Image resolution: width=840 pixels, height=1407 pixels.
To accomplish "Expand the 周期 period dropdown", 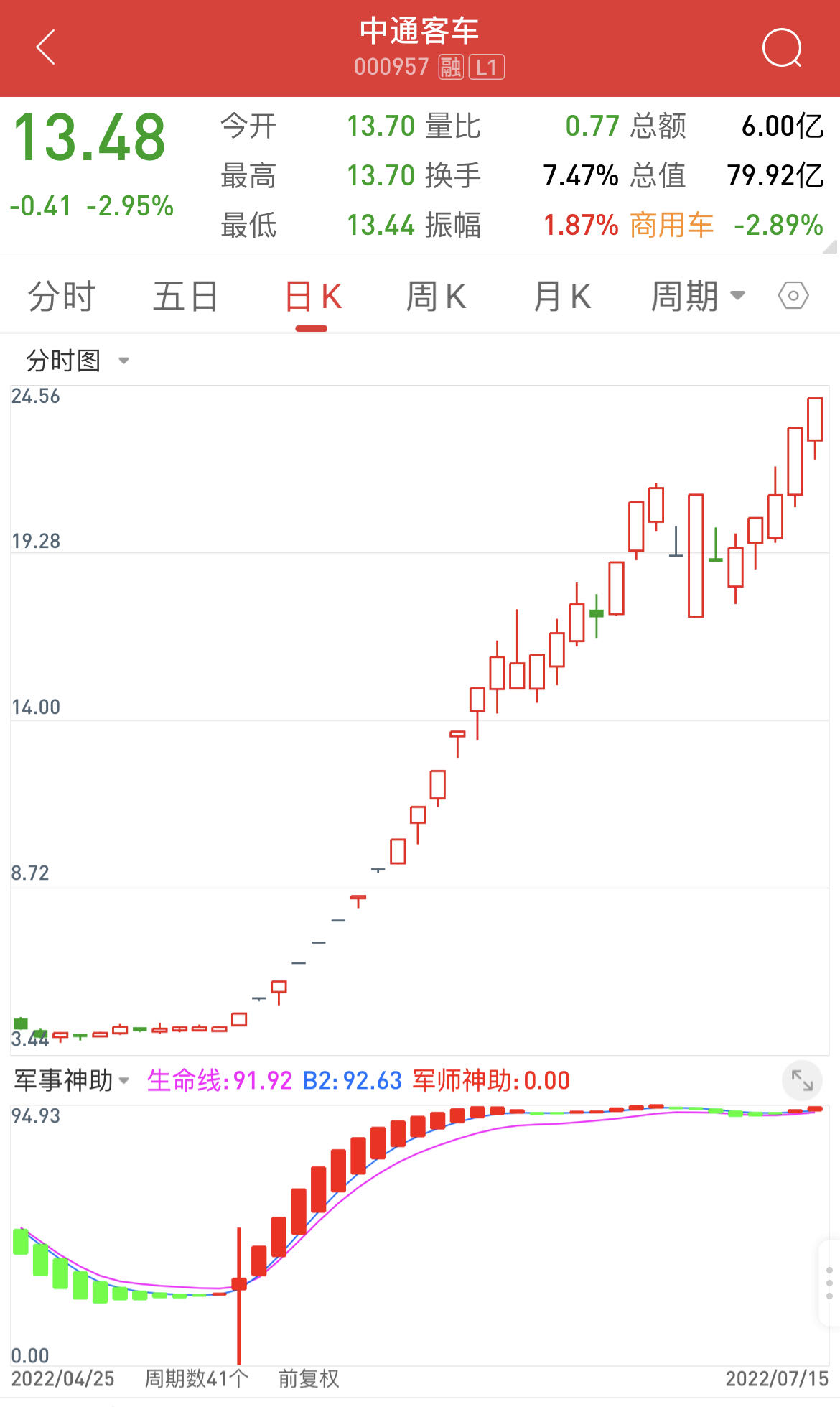I will click(x=698, y=297).
